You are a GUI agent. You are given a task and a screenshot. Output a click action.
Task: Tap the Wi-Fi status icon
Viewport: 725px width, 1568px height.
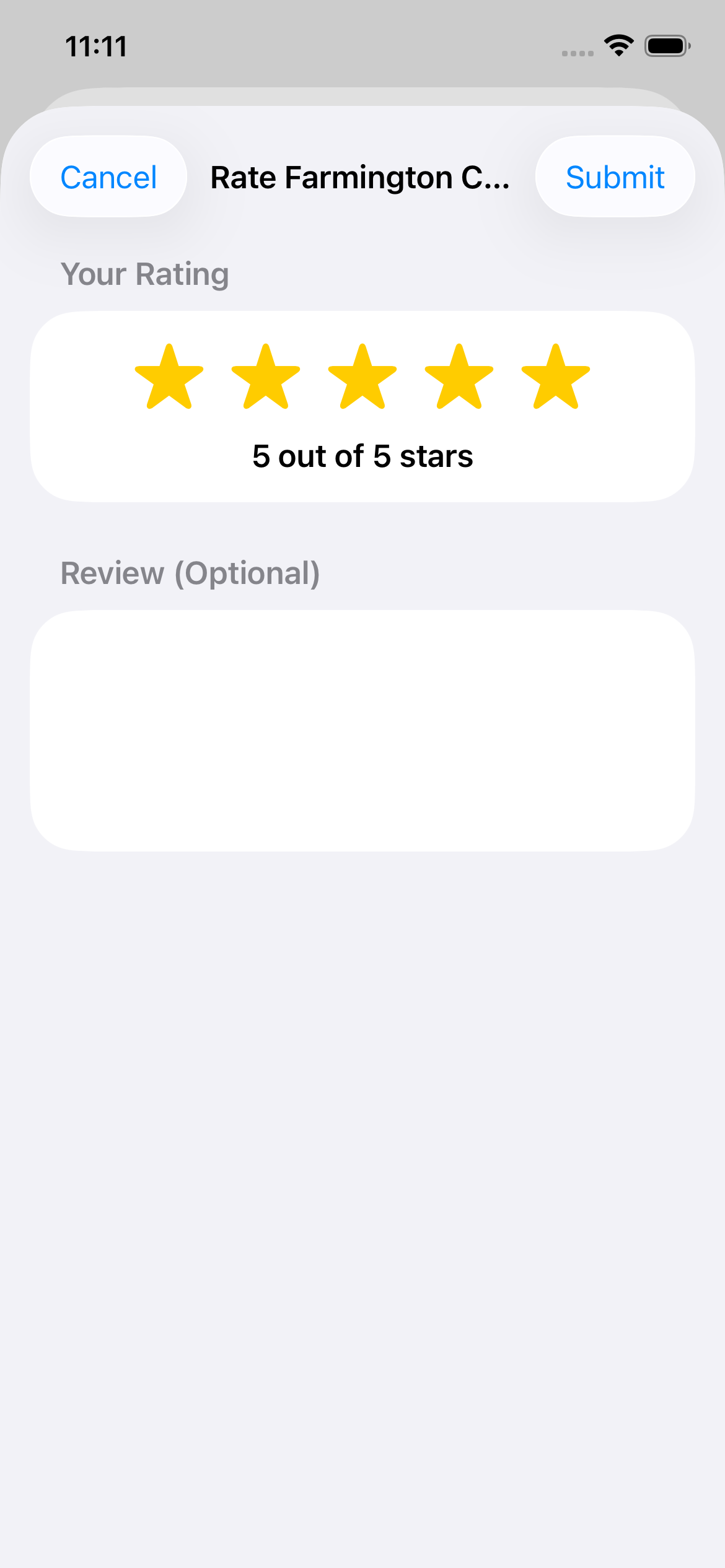(618, 45)
